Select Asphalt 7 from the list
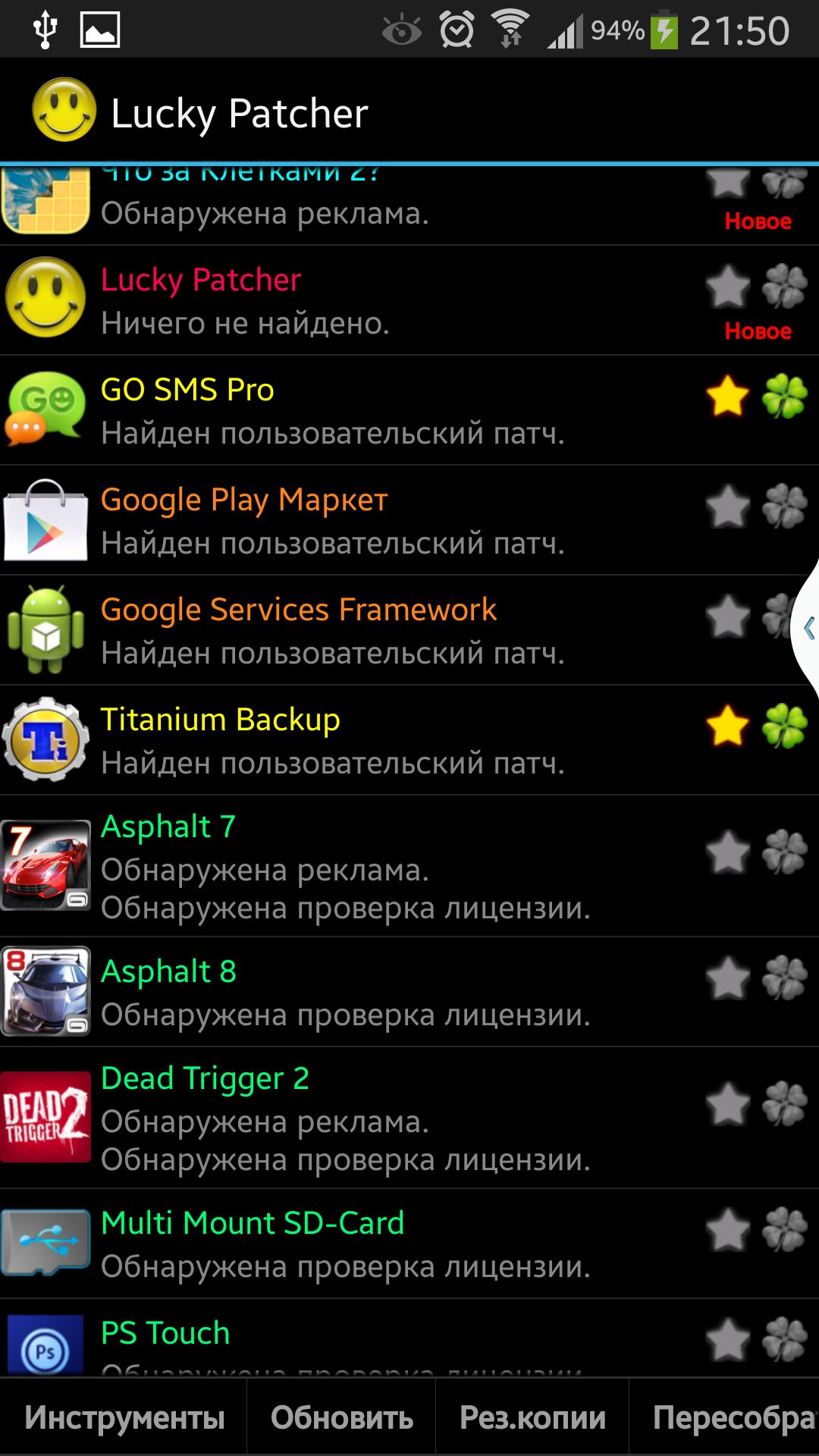This screenshot has width=819, height=1456. point(409,866)
